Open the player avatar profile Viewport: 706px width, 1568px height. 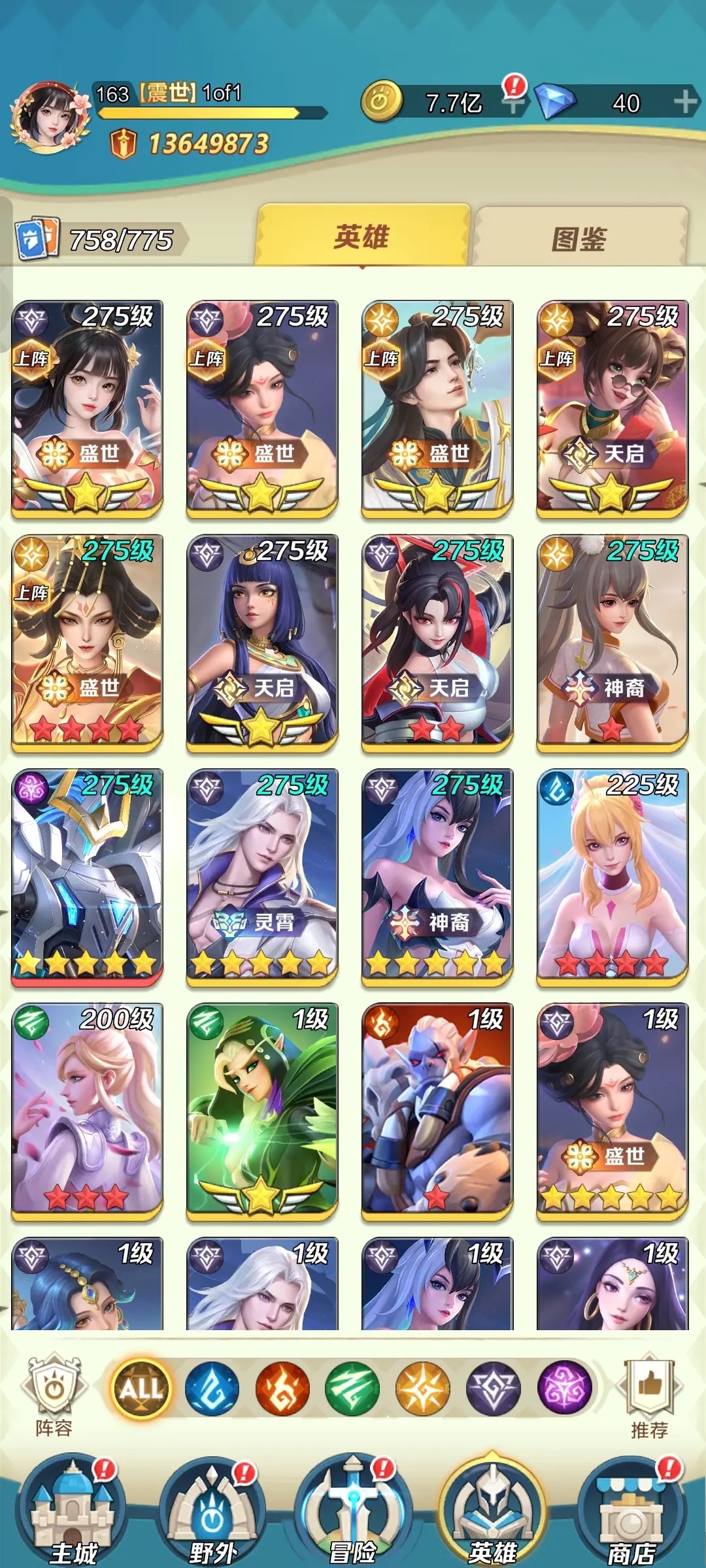pos(50,118)
